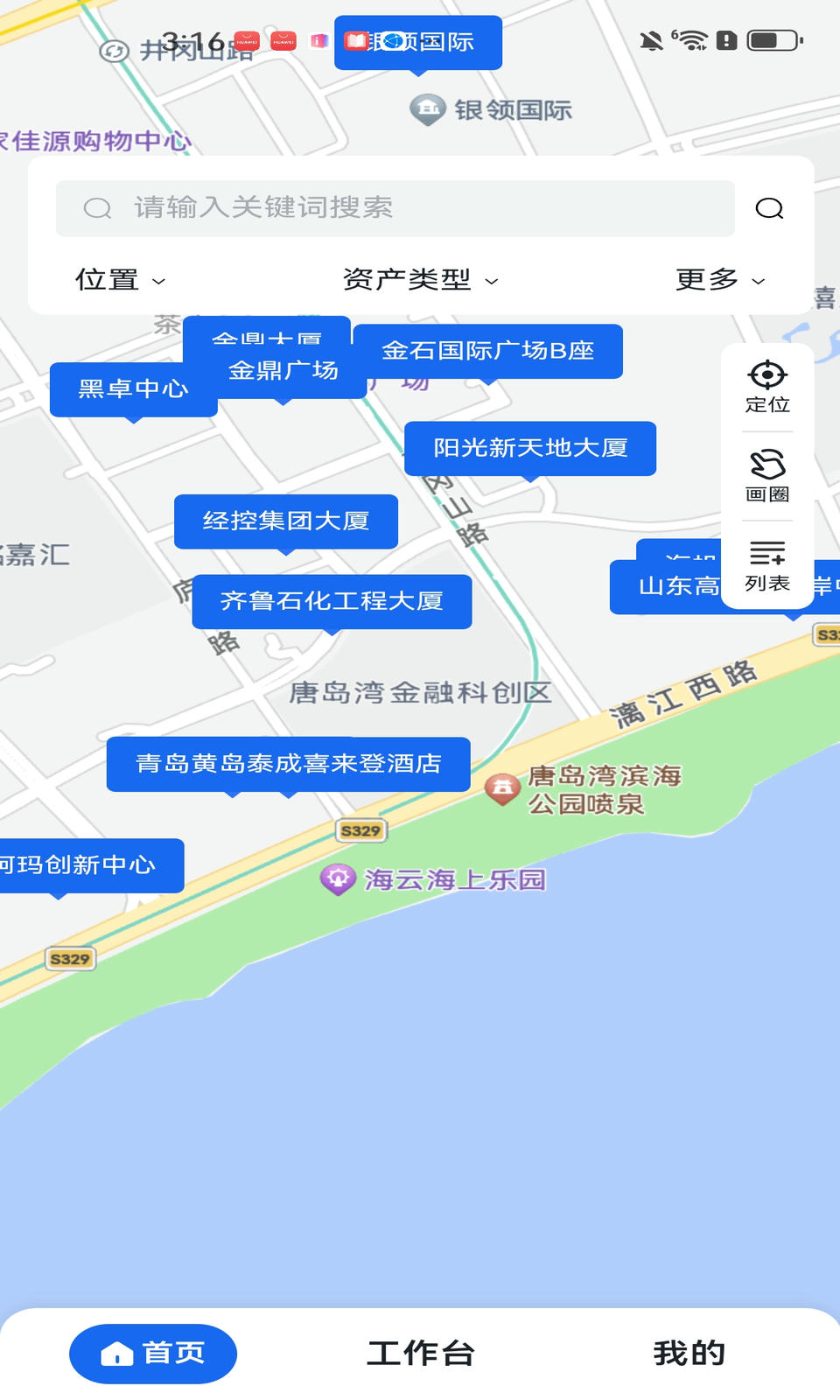Select the 画圈 draw-circle tool
This screenshot has height=1400, width=840.
tap(767, 475)
